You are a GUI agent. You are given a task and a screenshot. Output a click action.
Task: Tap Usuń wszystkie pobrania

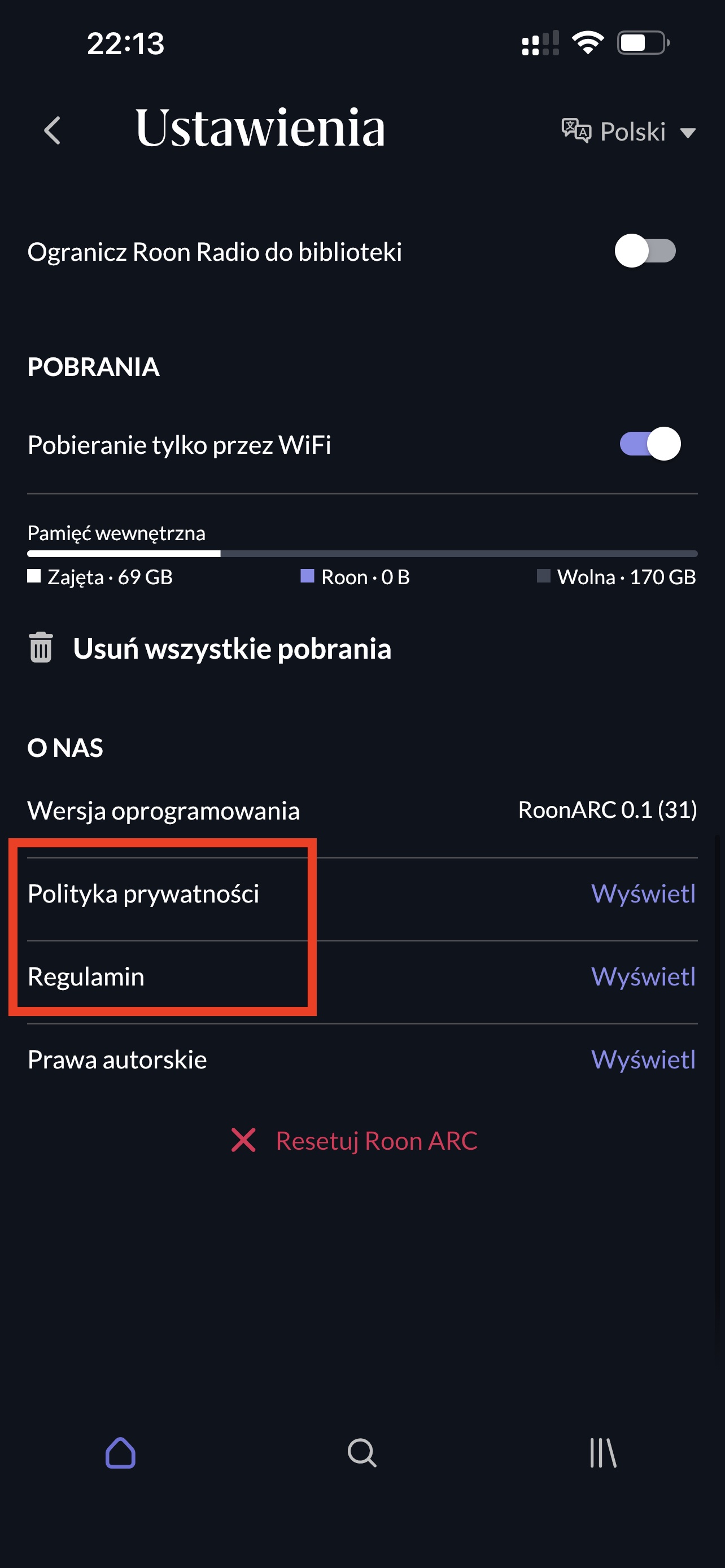tap(209, 647)
